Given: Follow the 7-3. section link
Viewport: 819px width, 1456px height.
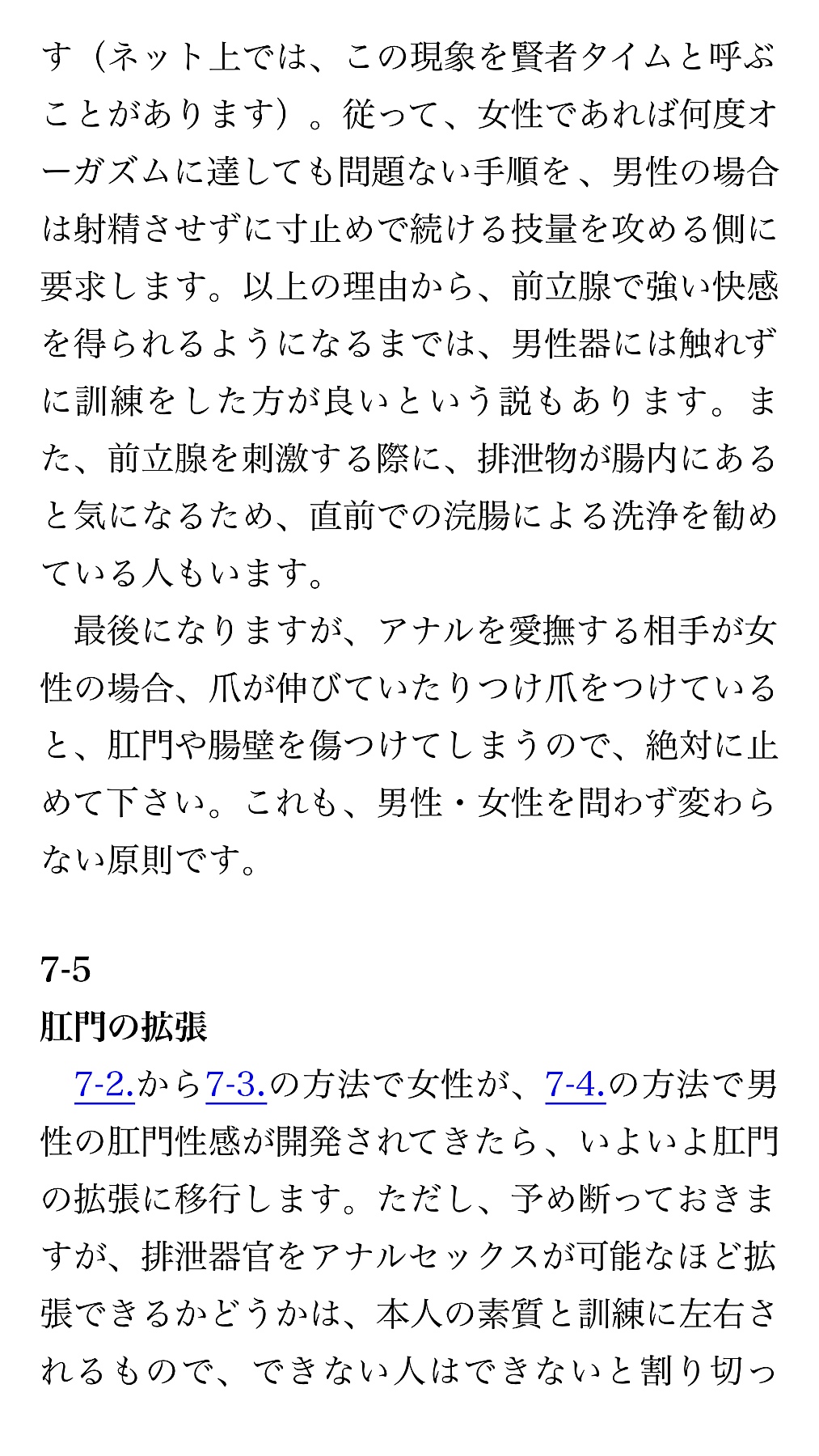Looking at the screenshot, I should 236,1085.
